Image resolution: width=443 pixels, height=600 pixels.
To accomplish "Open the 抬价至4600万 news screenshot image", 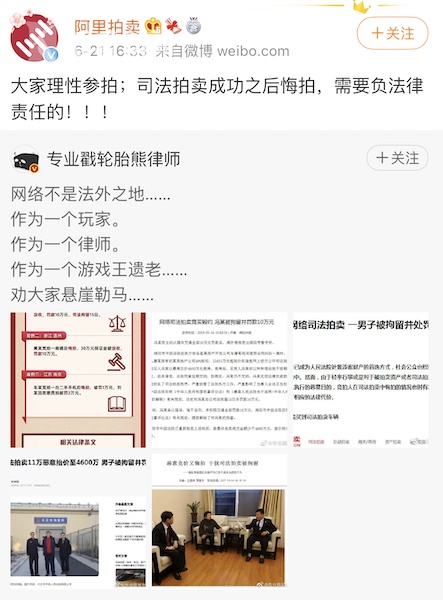I will click(78, 521).
